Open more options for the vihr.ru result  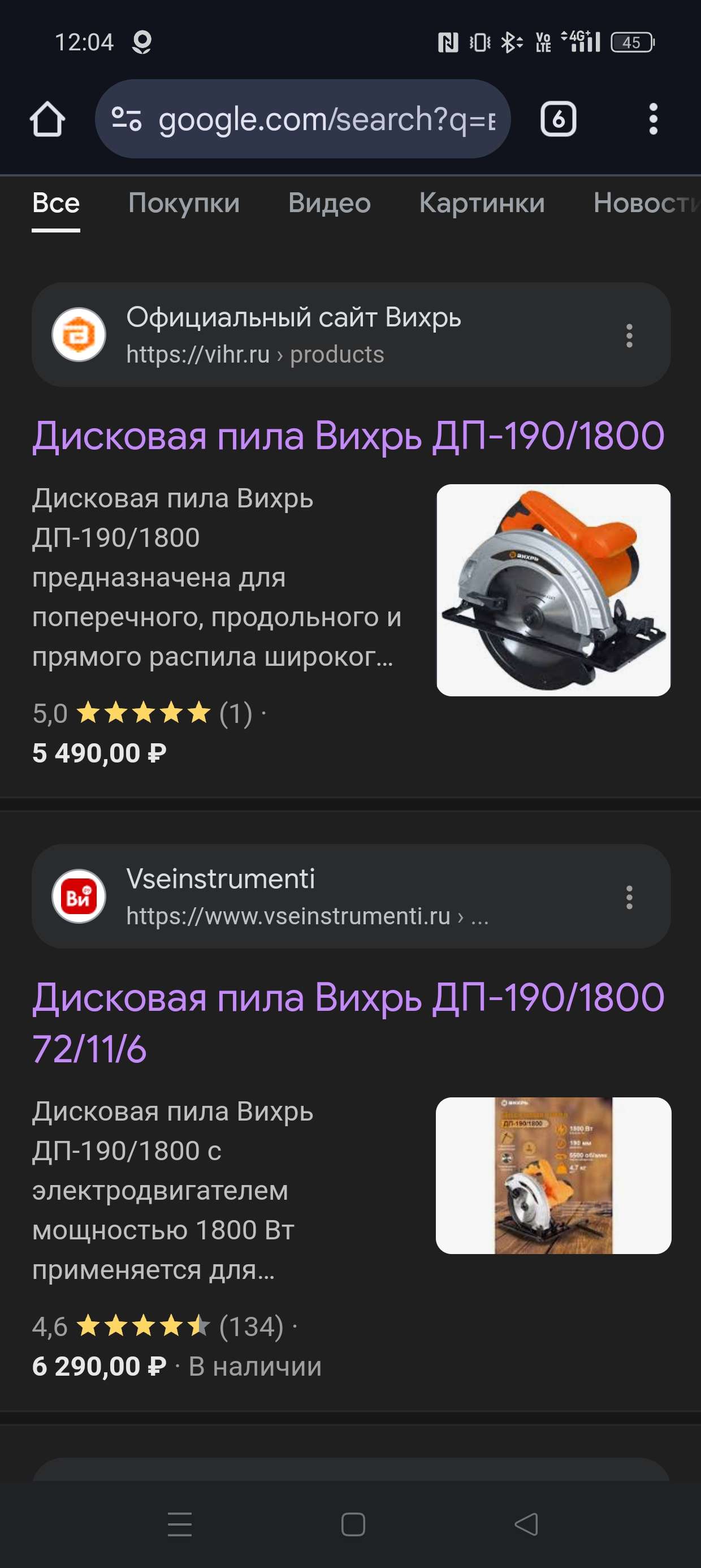629,335
